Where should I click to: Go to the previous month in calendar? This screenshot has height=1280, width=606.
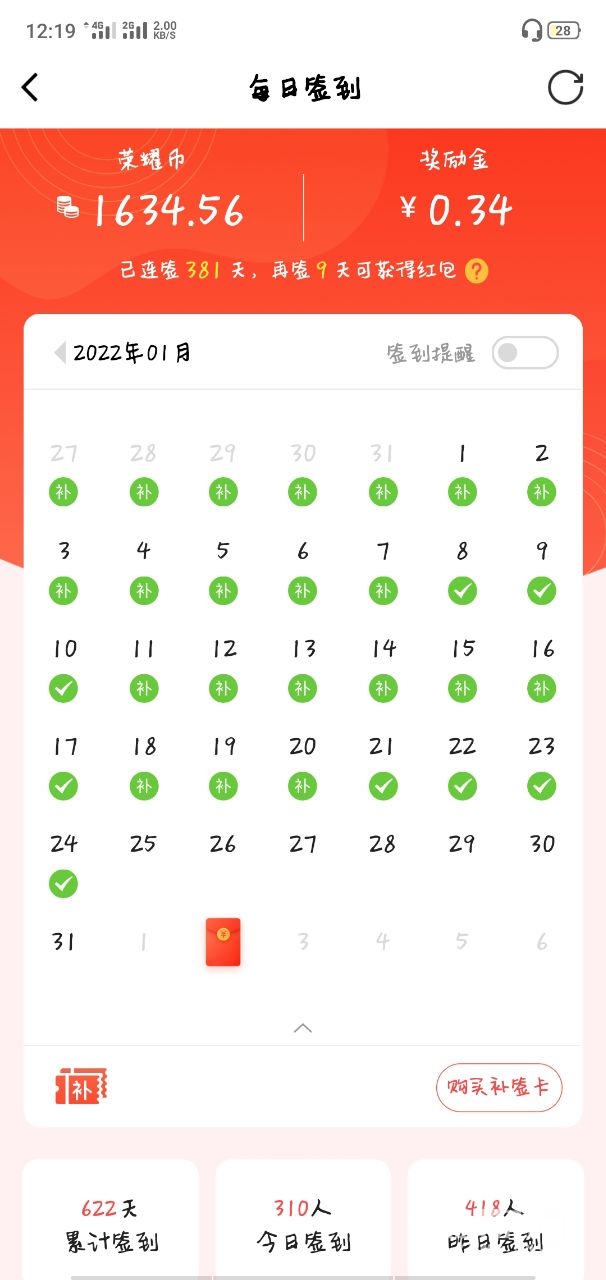tap(60, 352)
